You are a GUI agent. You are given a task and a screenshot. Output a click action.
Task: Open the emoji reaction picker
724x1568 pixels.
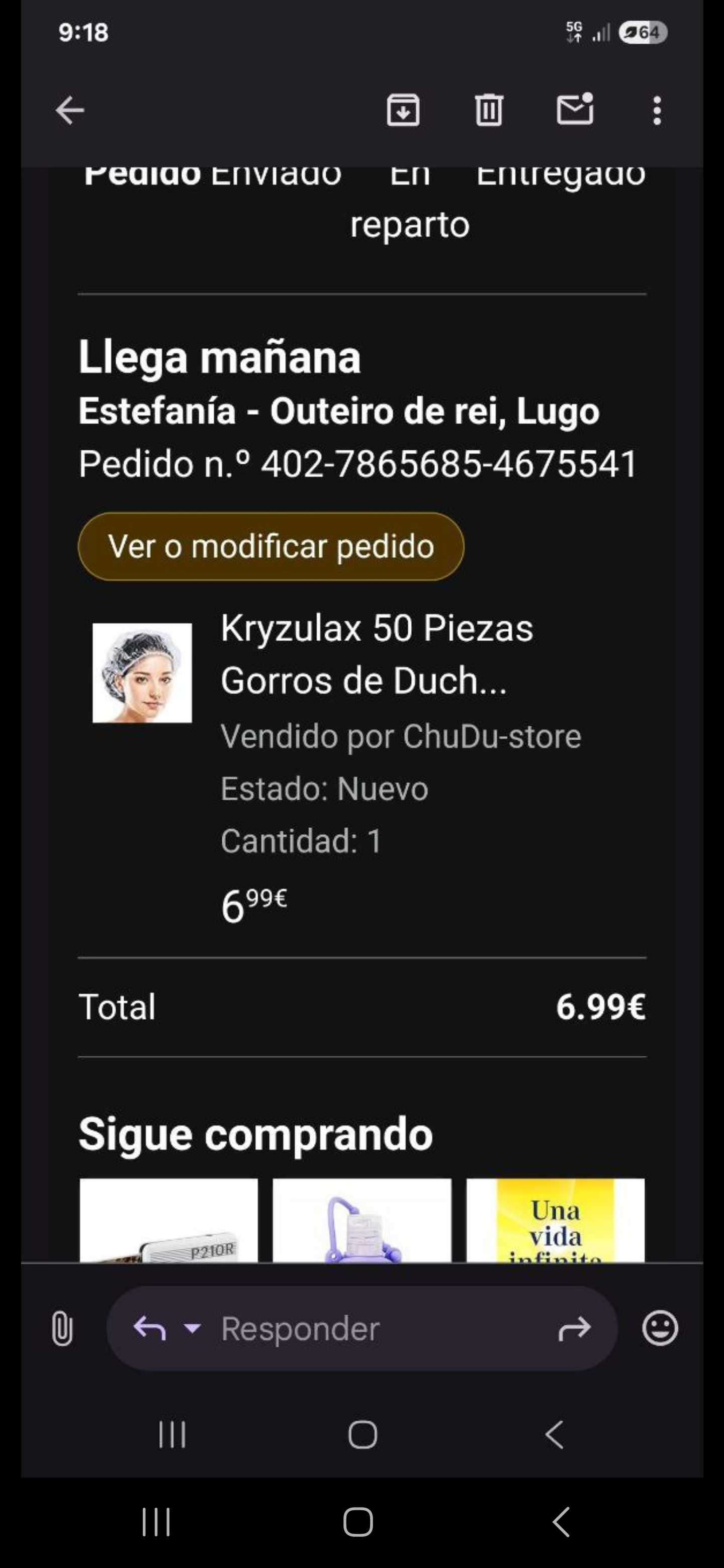click(x=660, y=1328)
